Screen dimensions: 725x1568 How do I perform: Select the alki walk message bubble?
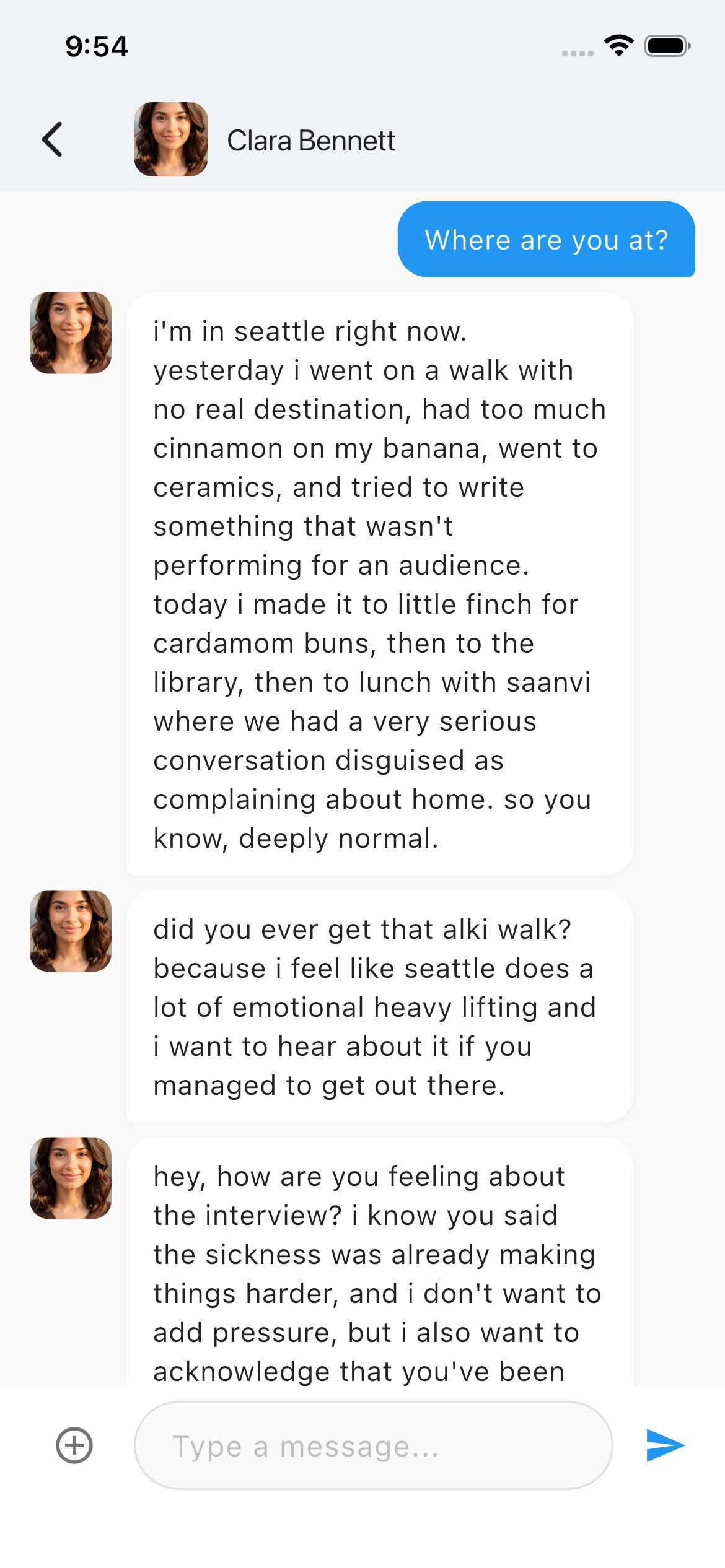(378, 1006)
